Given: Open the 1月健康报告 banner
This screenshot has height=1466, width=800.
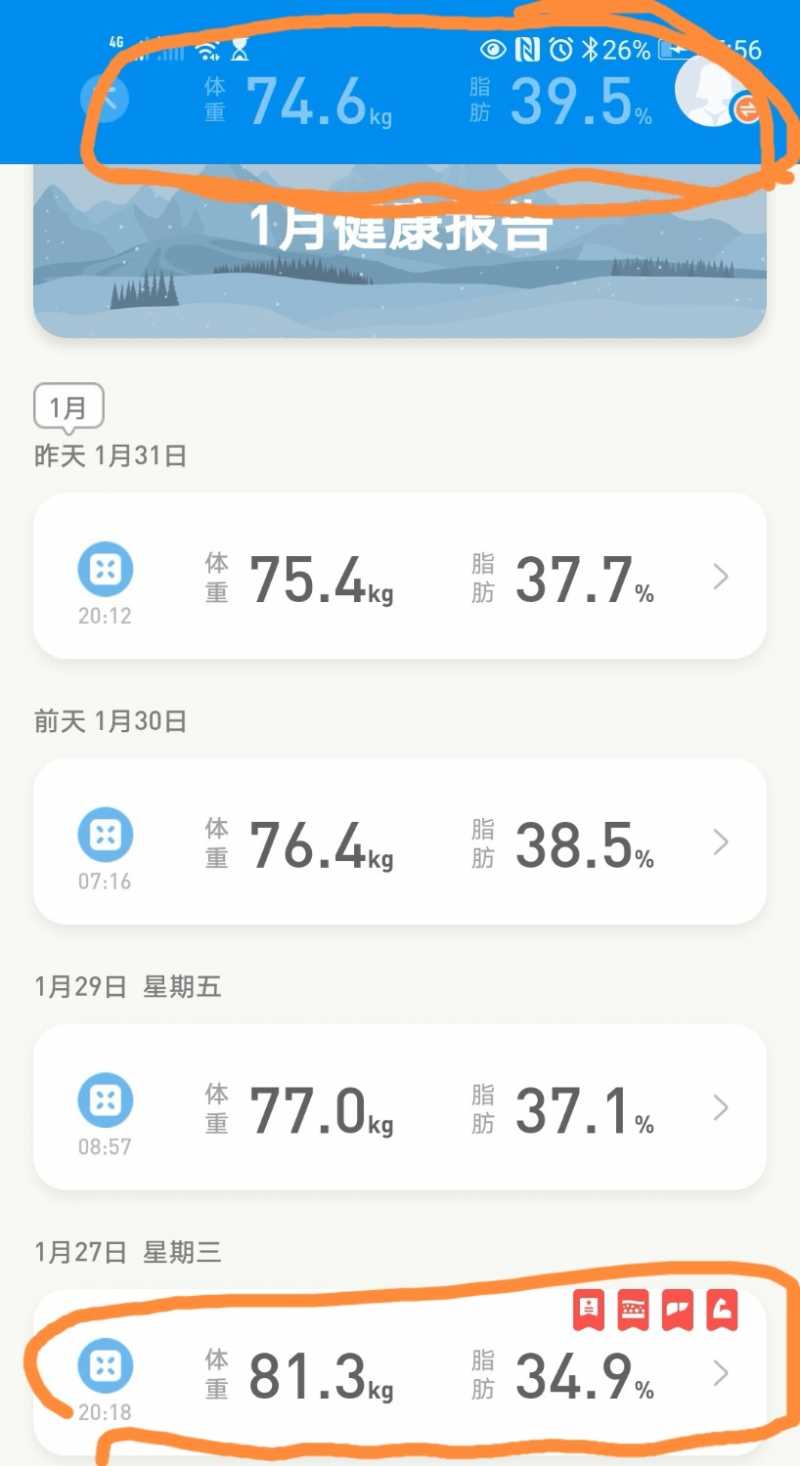Looking at the screenshot, I should coord(400,250).
